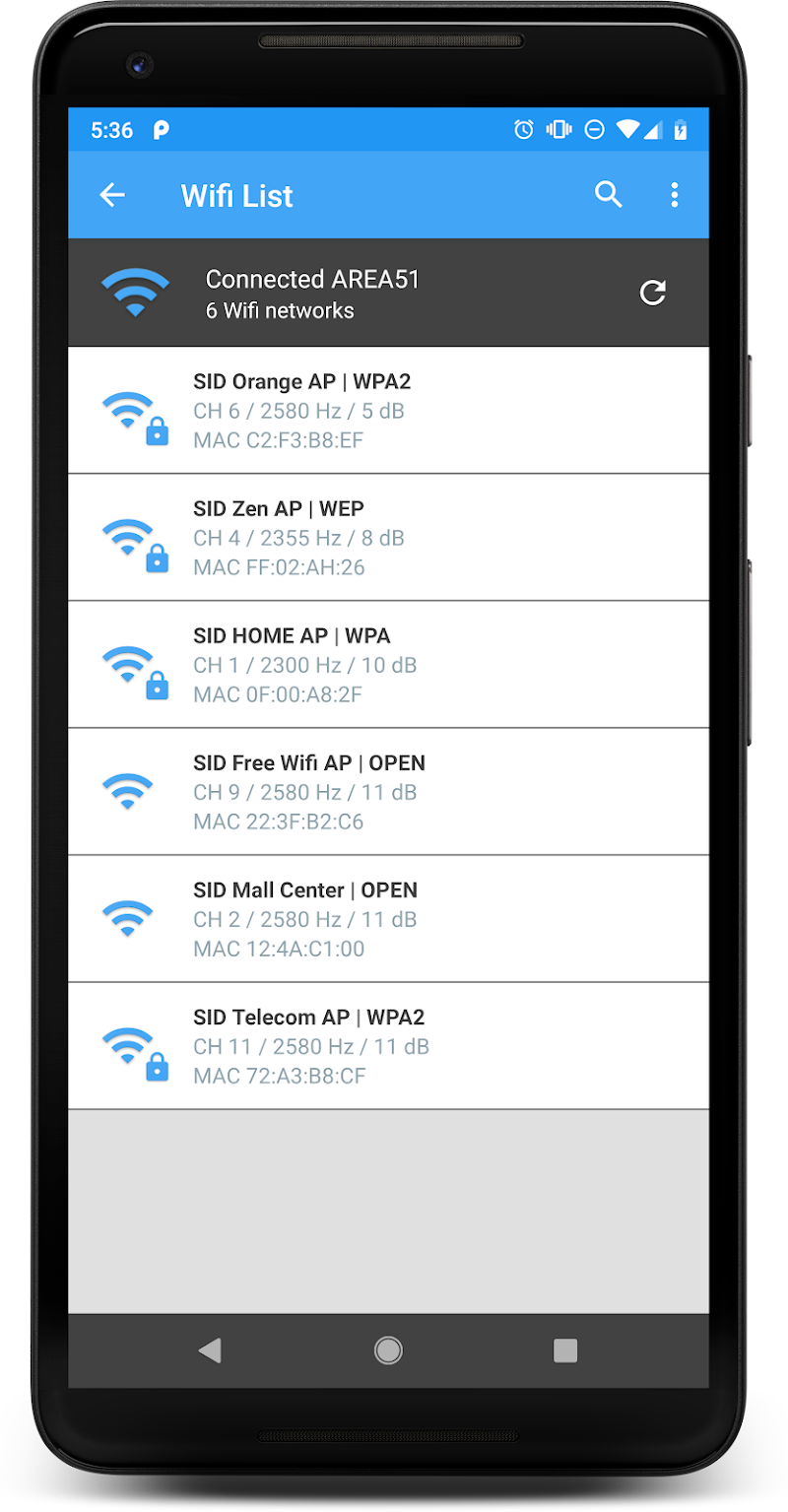Open search in Wifi List
Screen dimensions: 788x1512
pyautogui.click(x=609, y=195)
